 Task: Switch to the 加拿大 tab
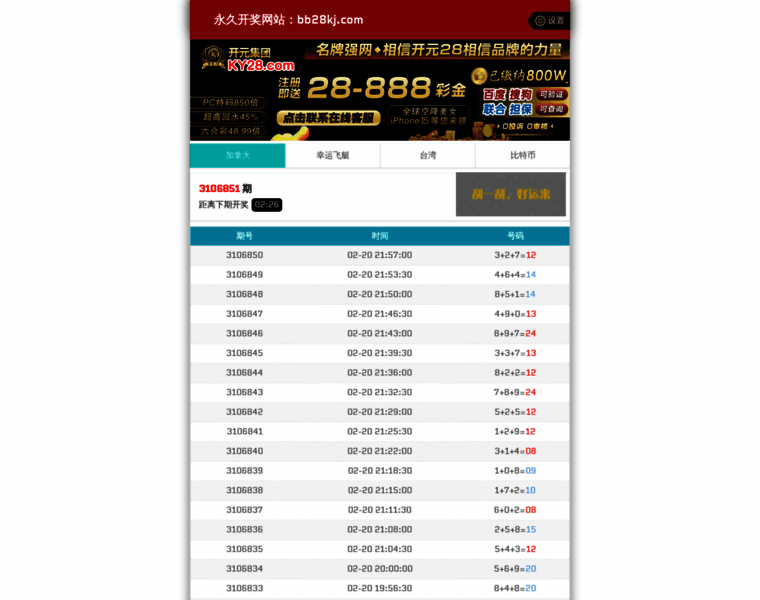click(x=237, y=155)
